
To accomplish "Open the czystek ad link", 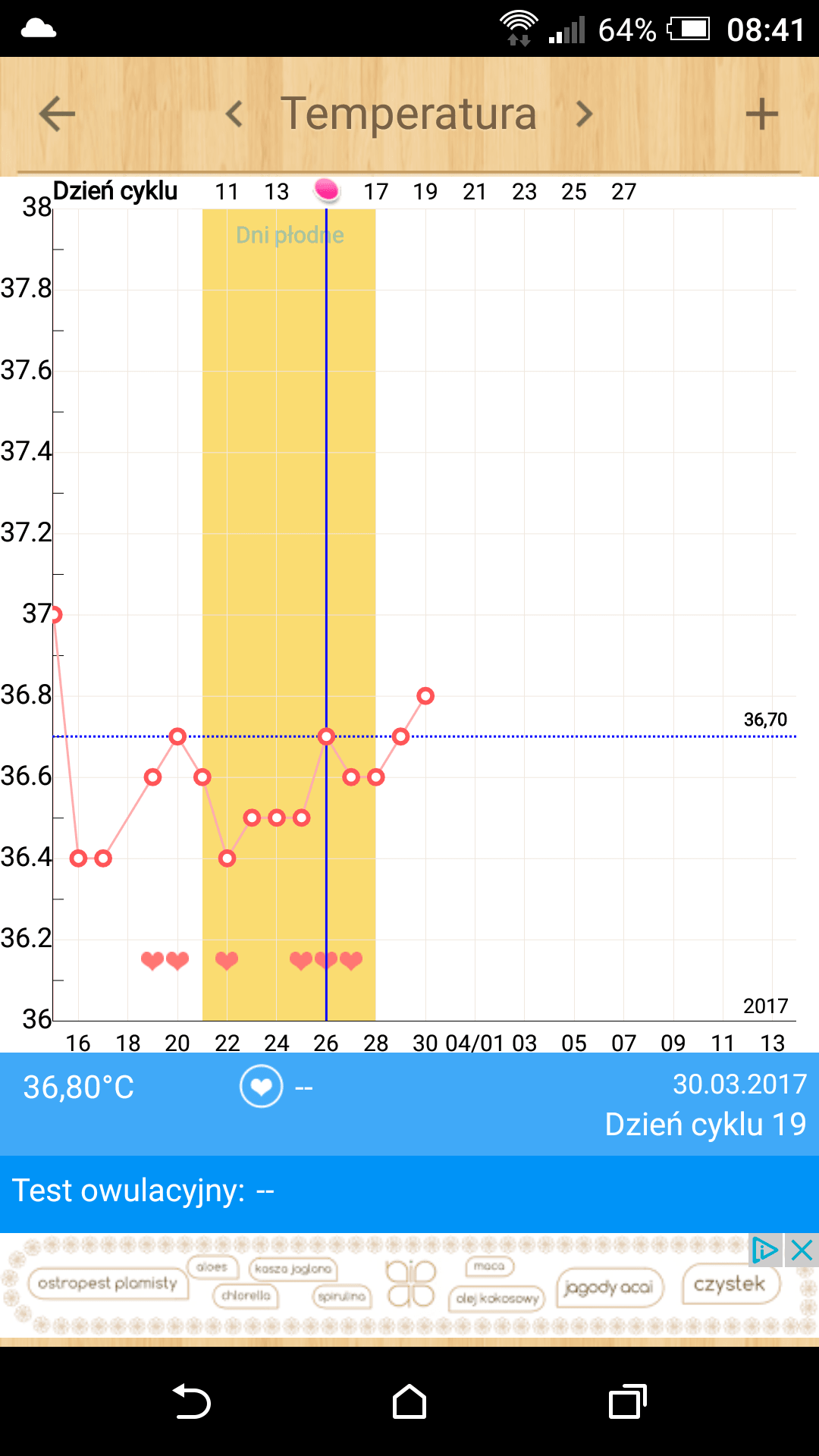I will (x=730, y=1285).
